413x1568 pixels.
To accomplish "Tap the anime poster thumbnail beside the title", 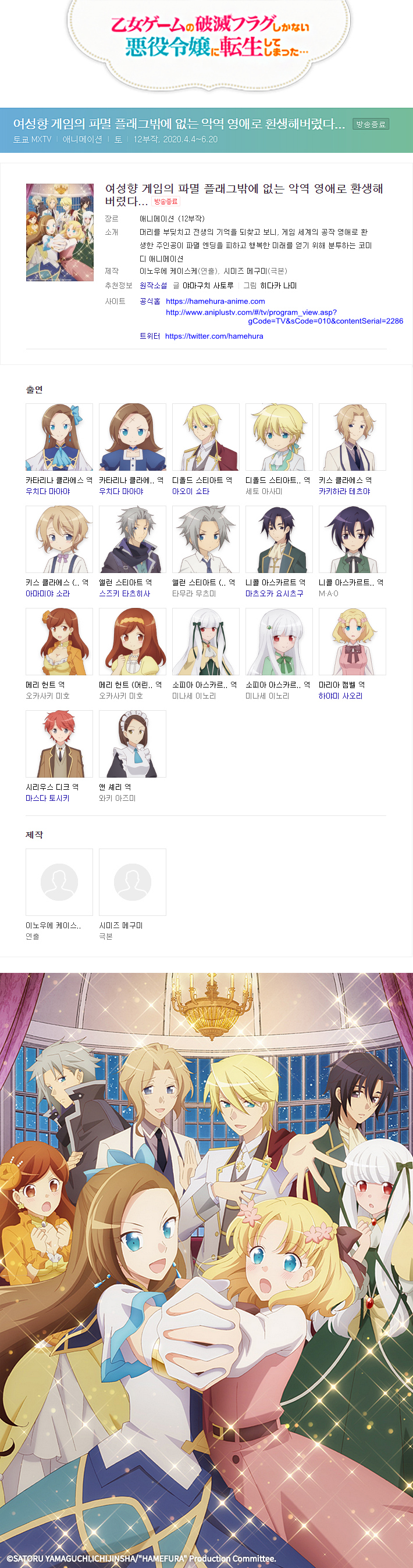I will coord(60,232).
